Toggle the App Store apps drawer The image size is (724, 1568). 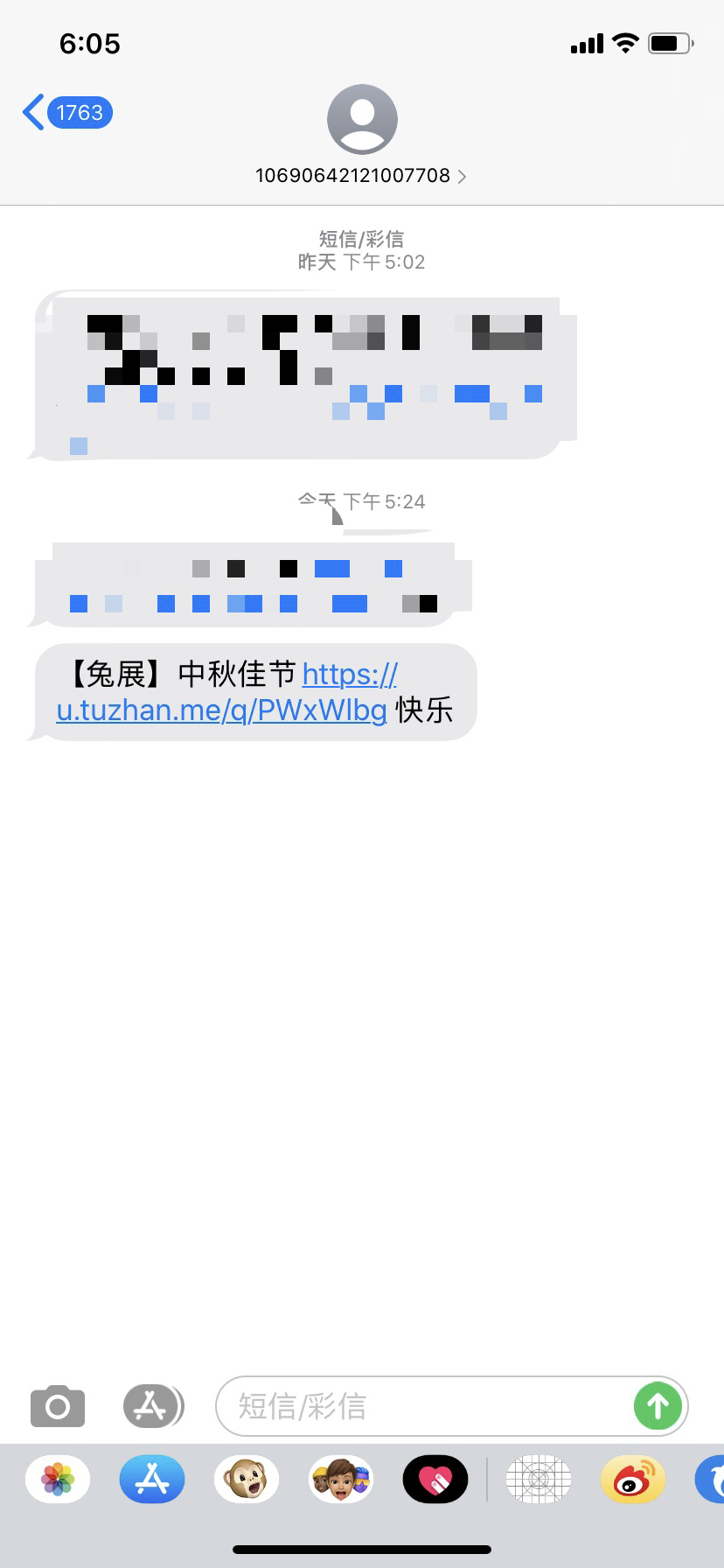153,1406
